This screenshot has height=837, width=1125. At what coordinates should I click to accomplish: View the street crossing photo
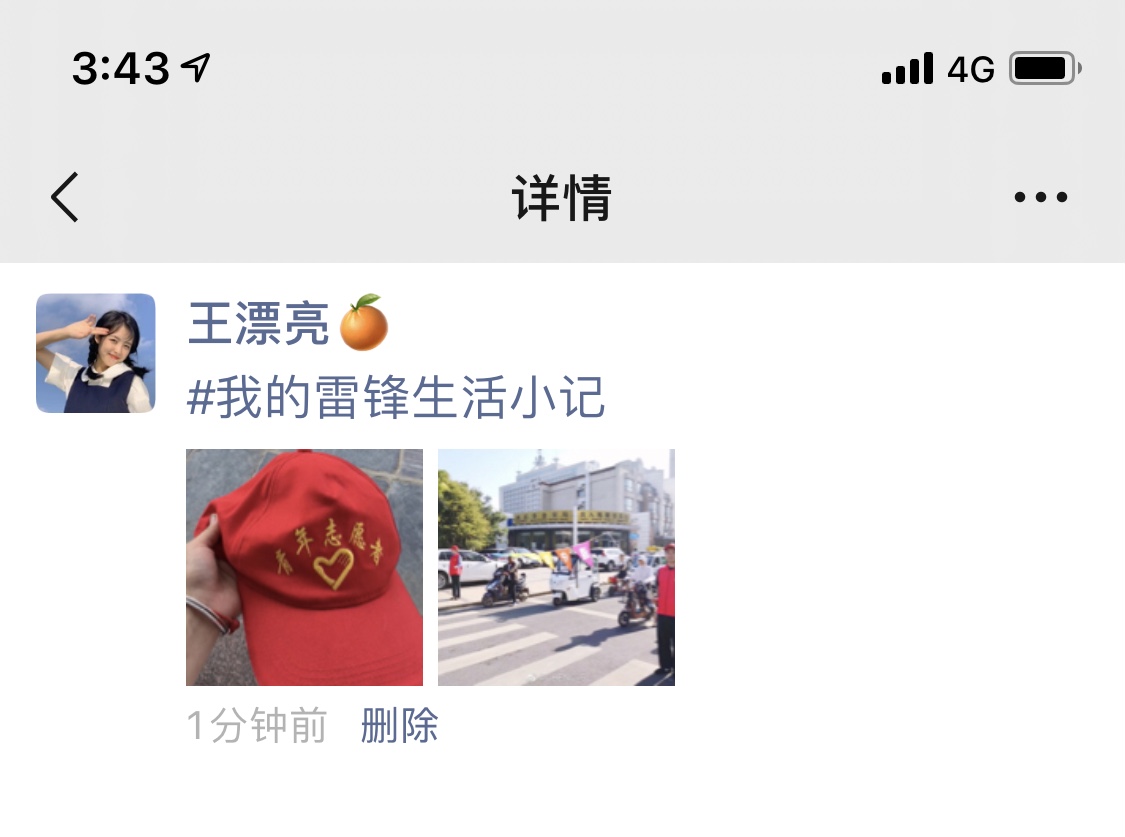tap(556, 567)
